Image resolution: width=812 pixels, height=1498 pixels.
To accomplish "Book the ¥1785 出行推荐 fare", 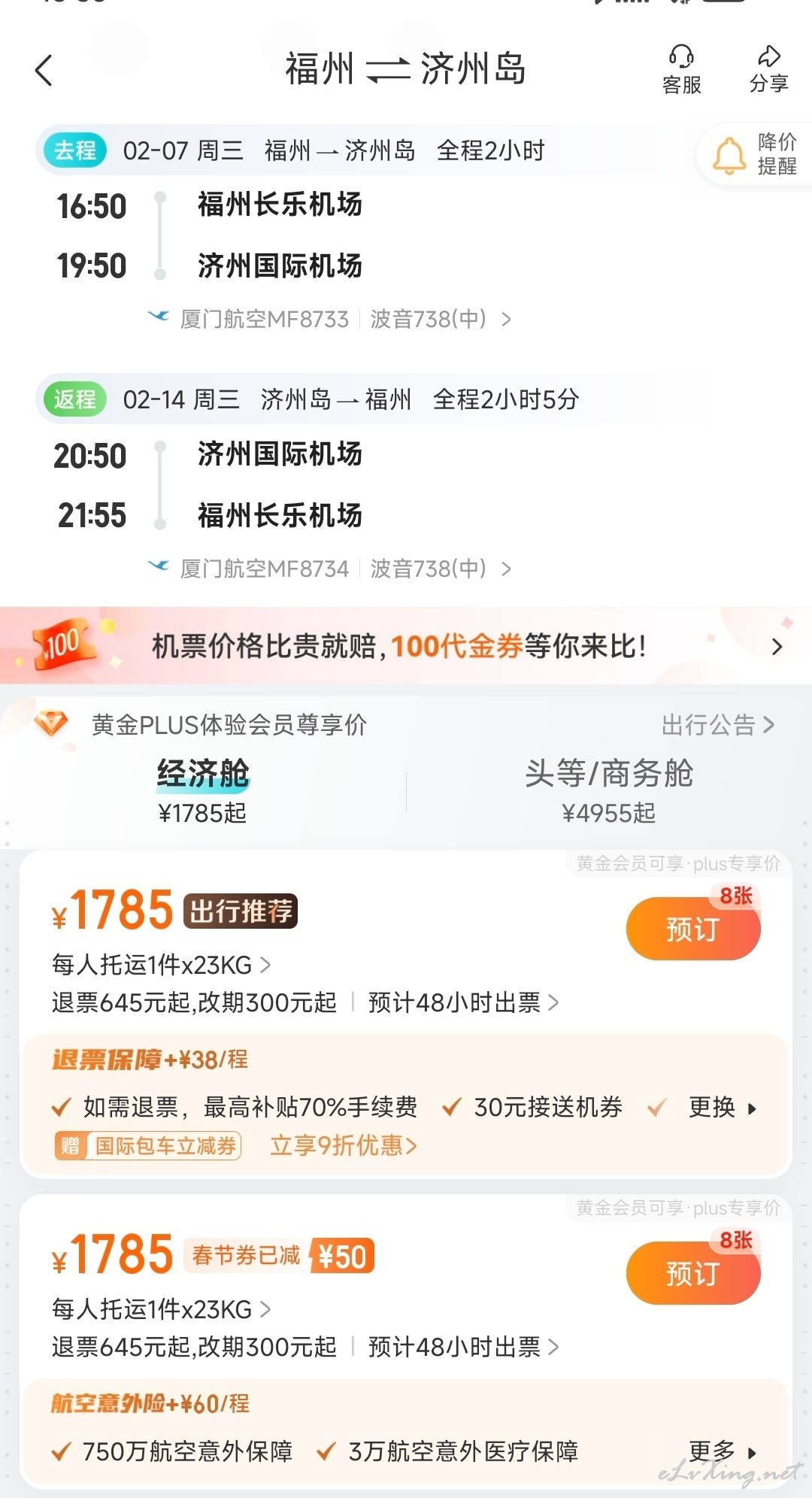I will tap(693, 929).
